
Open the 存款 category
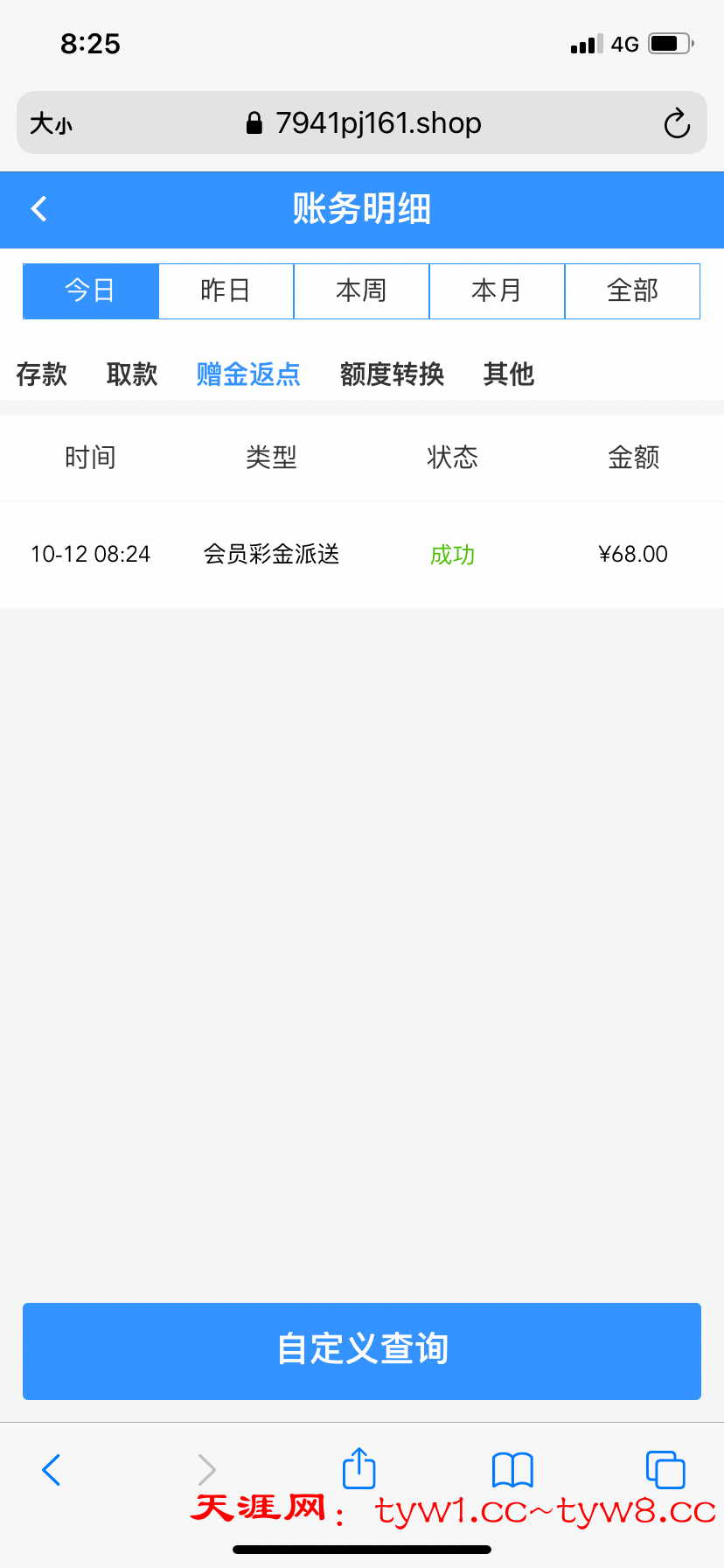[x=42, y=374]
